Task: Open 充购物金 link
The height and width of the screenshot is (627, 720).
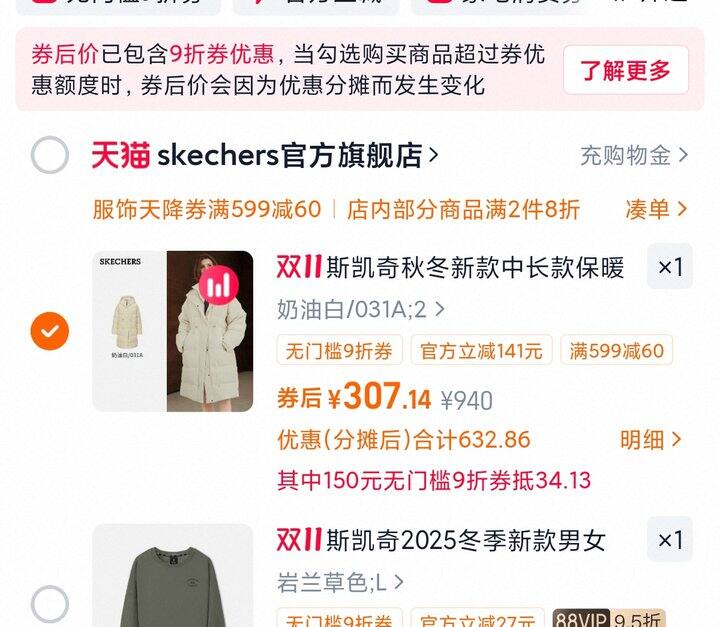Action: click(x=634, y=155)
